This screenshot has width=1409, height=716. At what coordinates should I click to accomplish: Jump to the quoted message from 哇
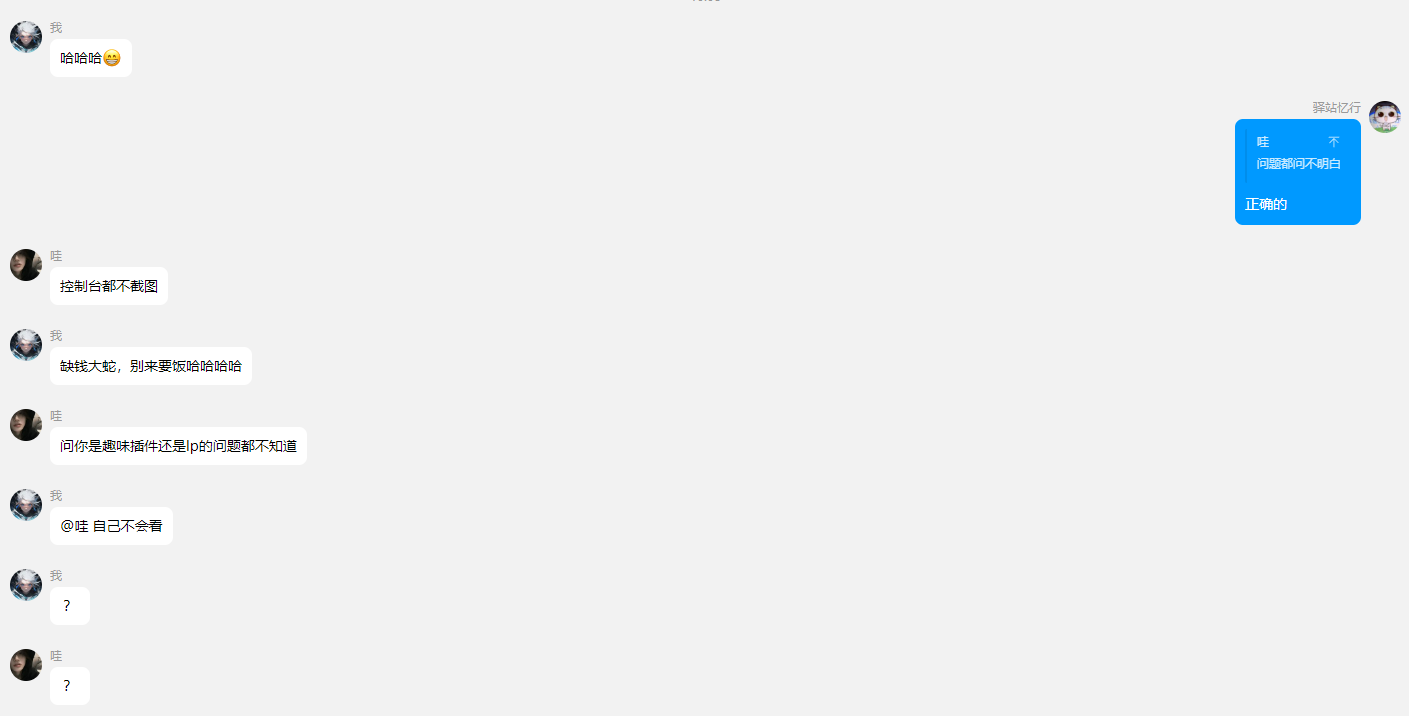click(1297, 163)
